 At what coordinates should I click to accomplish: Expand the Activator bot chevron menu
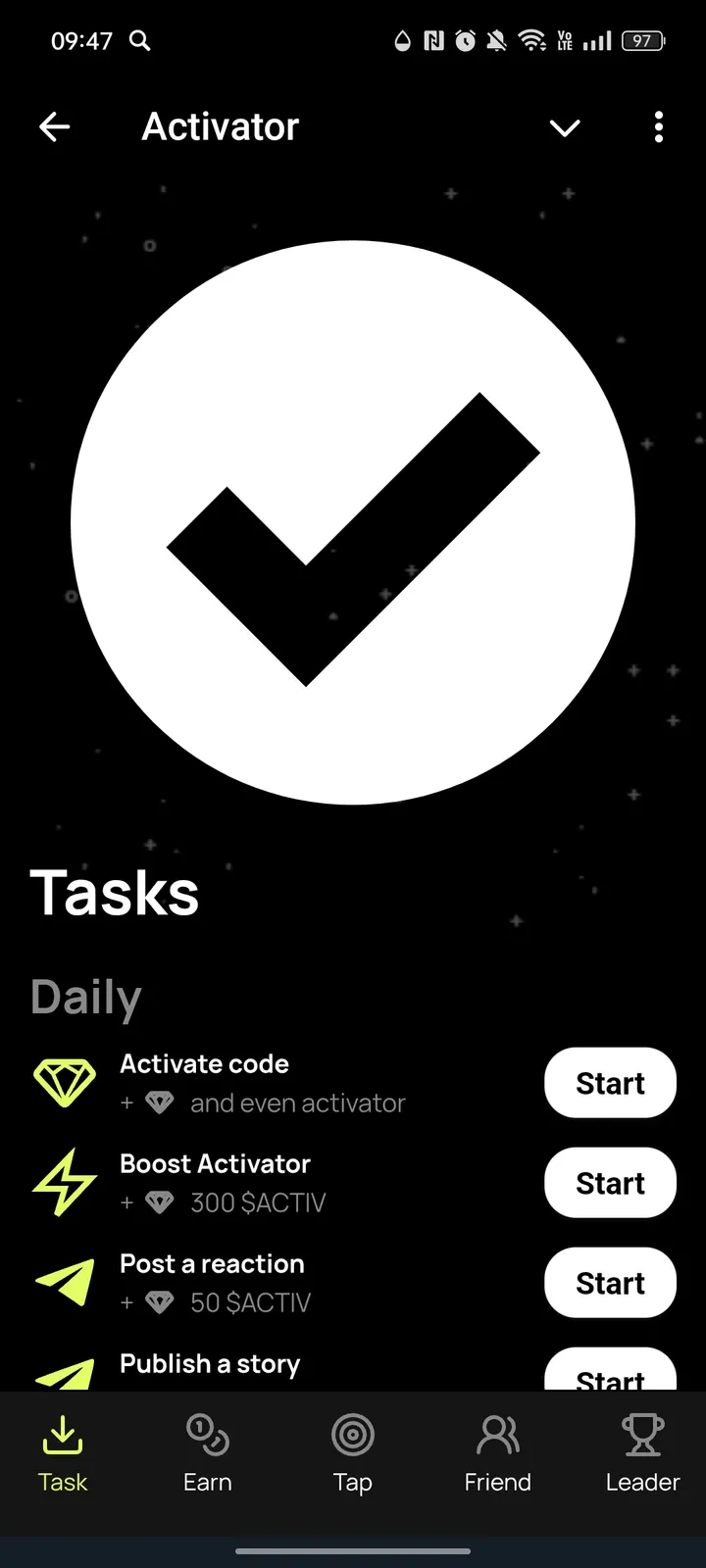[x=565, y=127]
